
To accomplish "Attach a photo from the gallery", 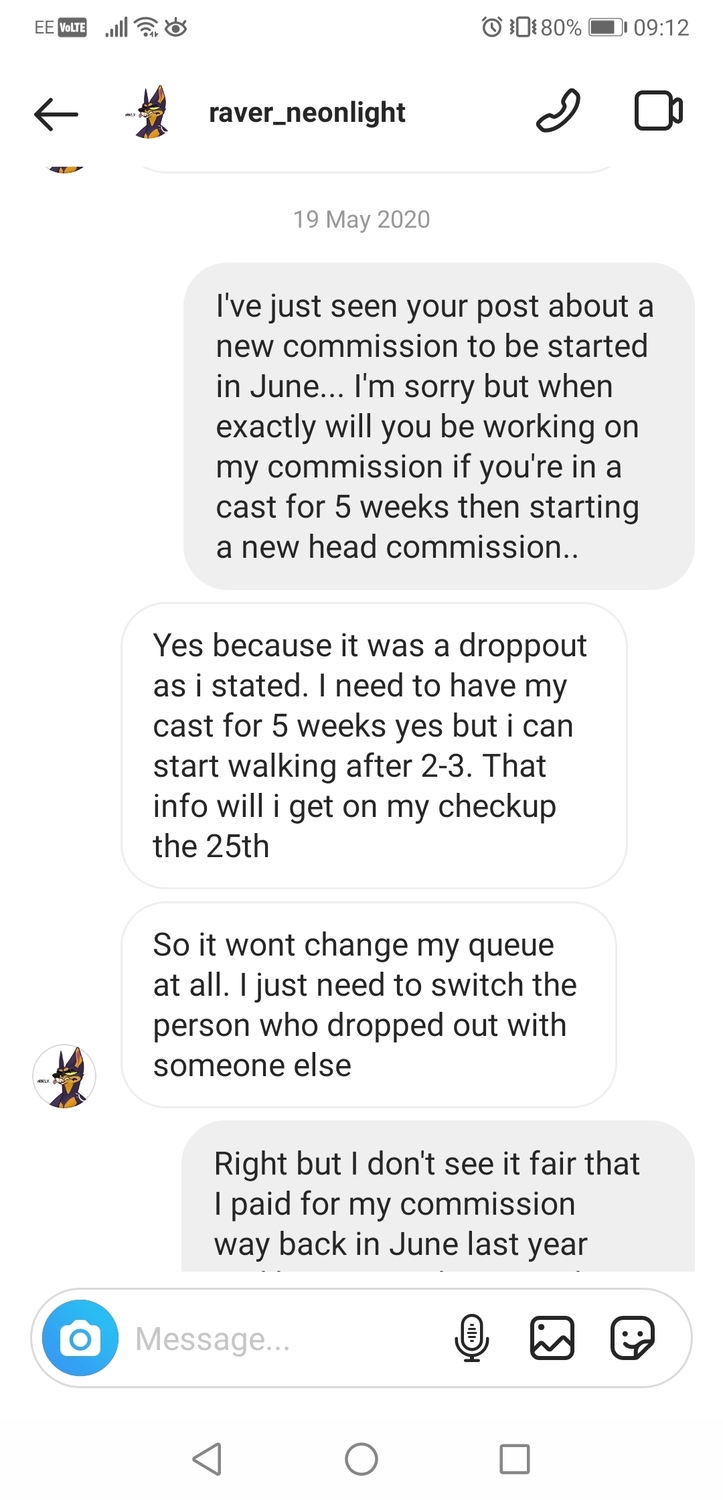I will point(552,1338).
